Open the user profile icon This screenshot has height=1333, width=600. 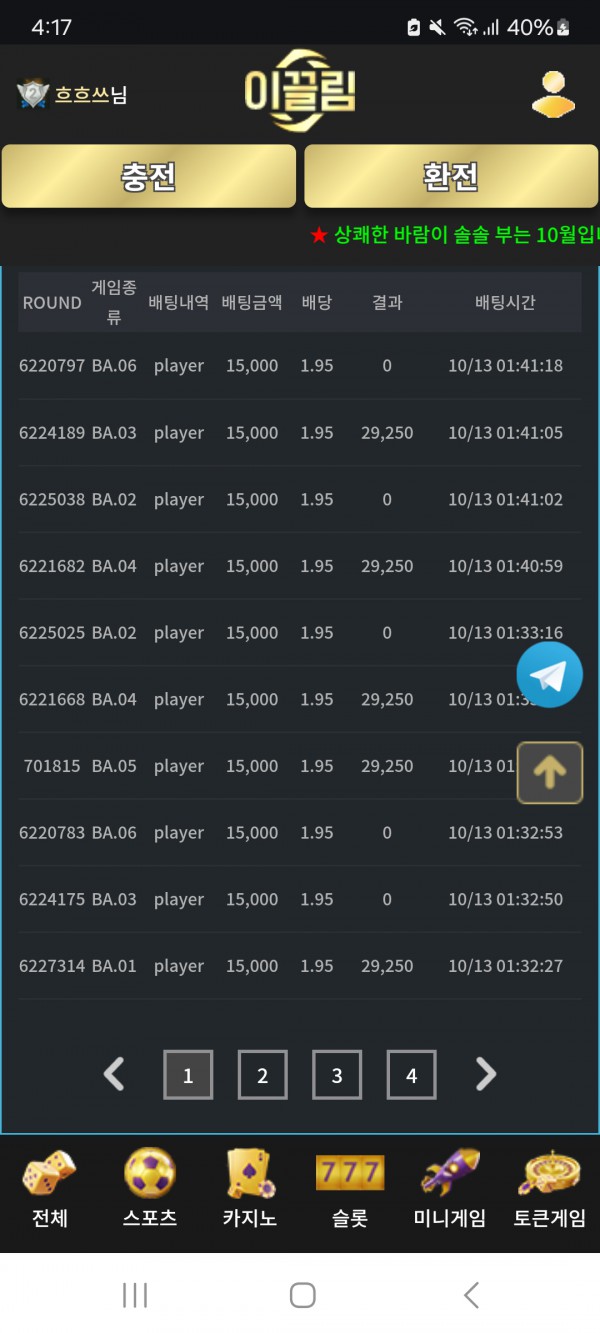[x=552, y=95]
